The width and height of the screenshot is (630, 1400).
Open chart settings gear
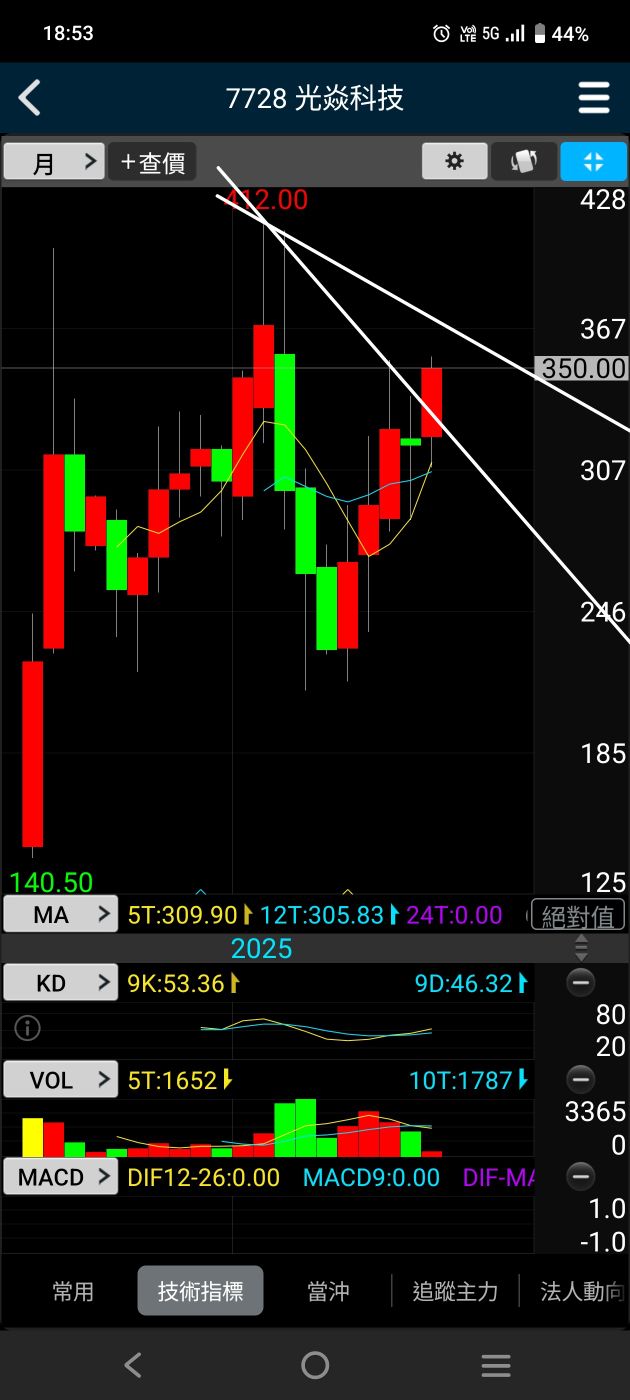tap(455, 162)
